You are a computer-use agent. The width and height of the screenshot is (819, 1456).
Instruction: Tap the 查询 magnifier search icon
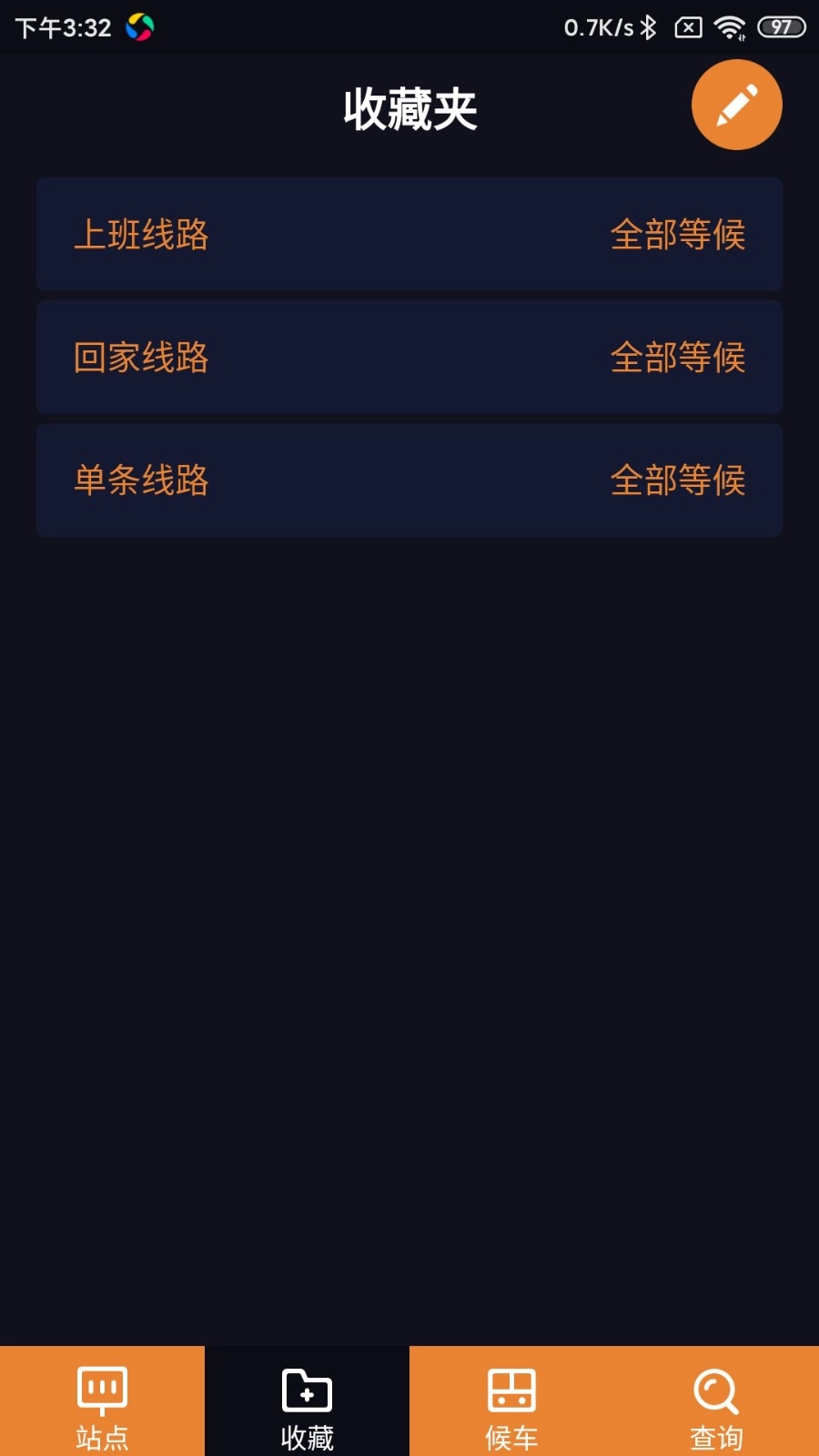click(716, 1390)
